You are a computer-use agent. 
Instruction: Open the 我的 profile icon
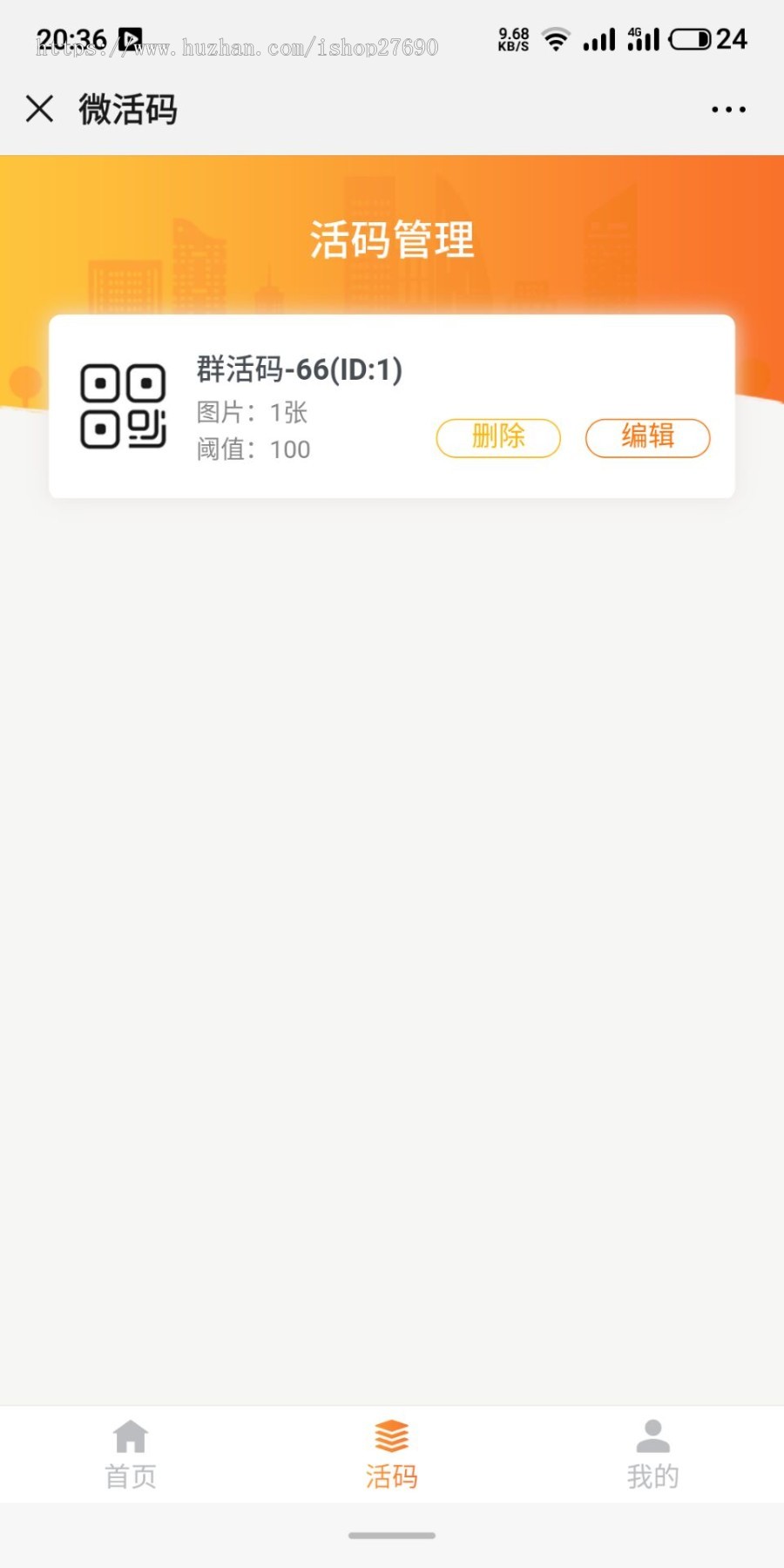pyautogui.click(x=653, y=1433)
